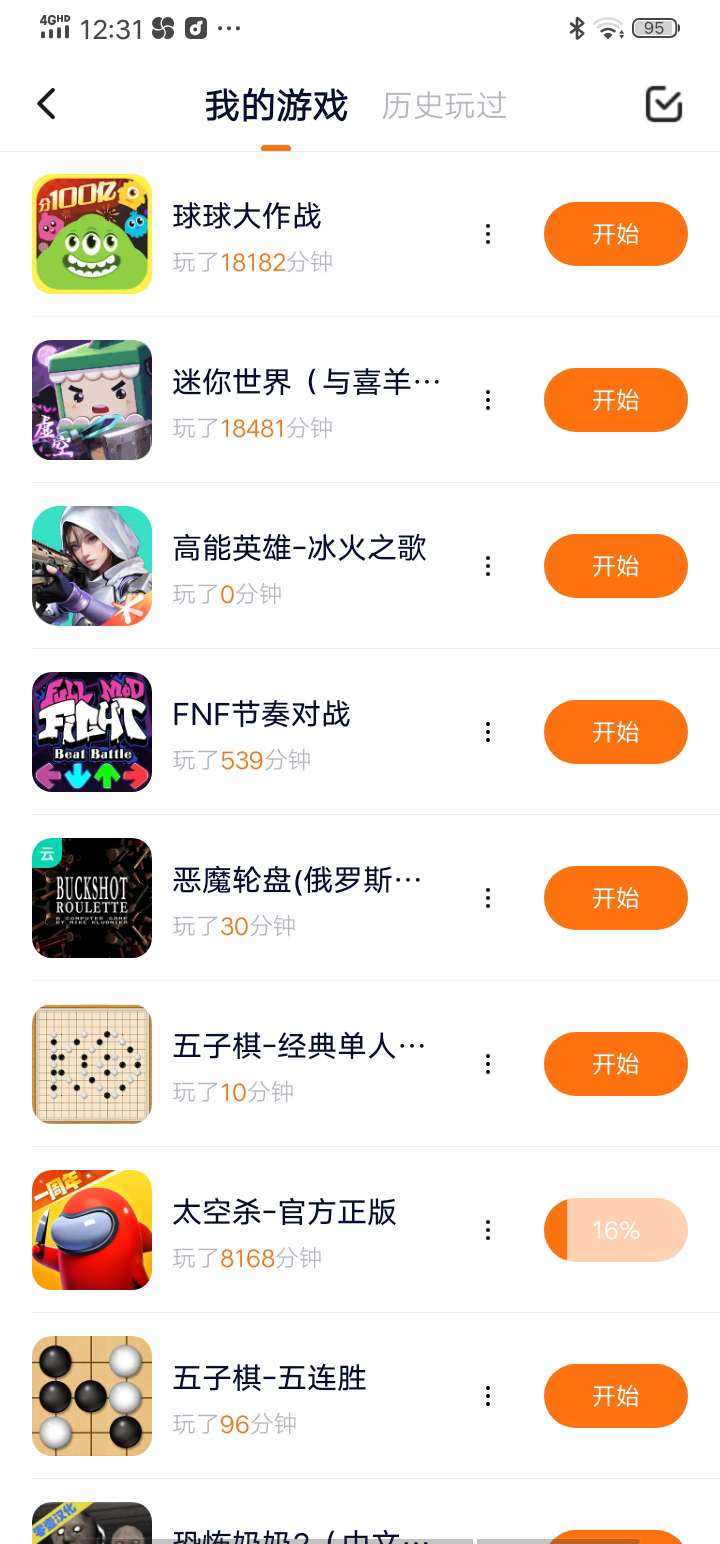Select 我的游戏 tab

click(x=276, y=105)
